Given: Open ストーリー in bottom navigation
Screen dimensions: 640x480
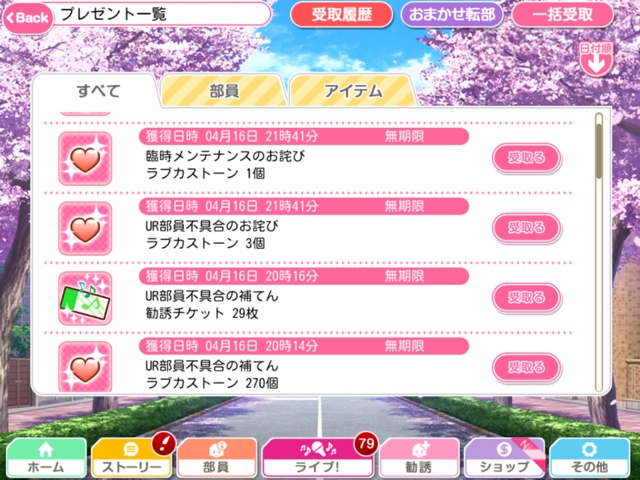Looking at the screenshot, I should pyautogui.click(x=129, y=458).
